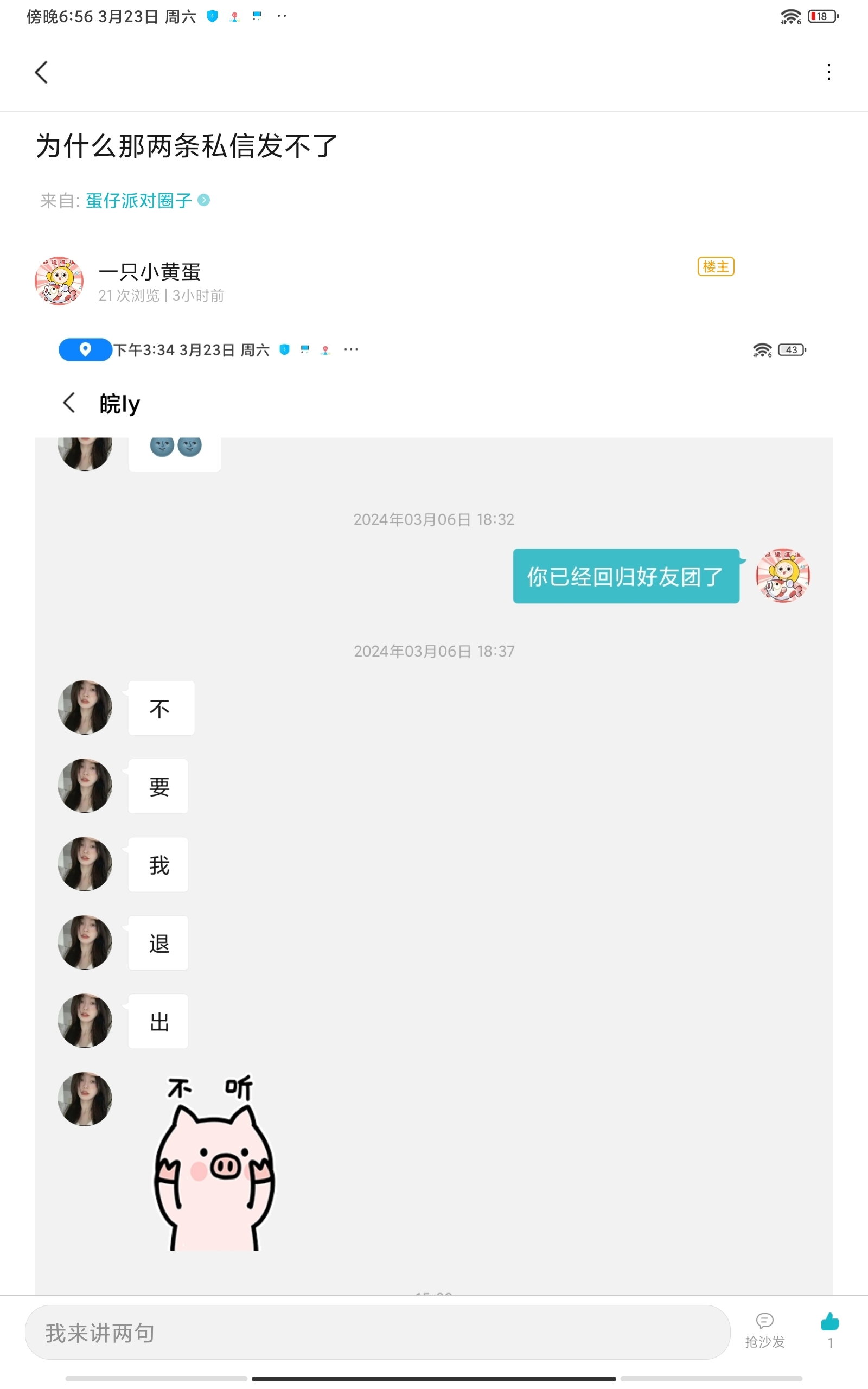
Task: Open the three-dot overflow menu
Action: tap(828, 72)
